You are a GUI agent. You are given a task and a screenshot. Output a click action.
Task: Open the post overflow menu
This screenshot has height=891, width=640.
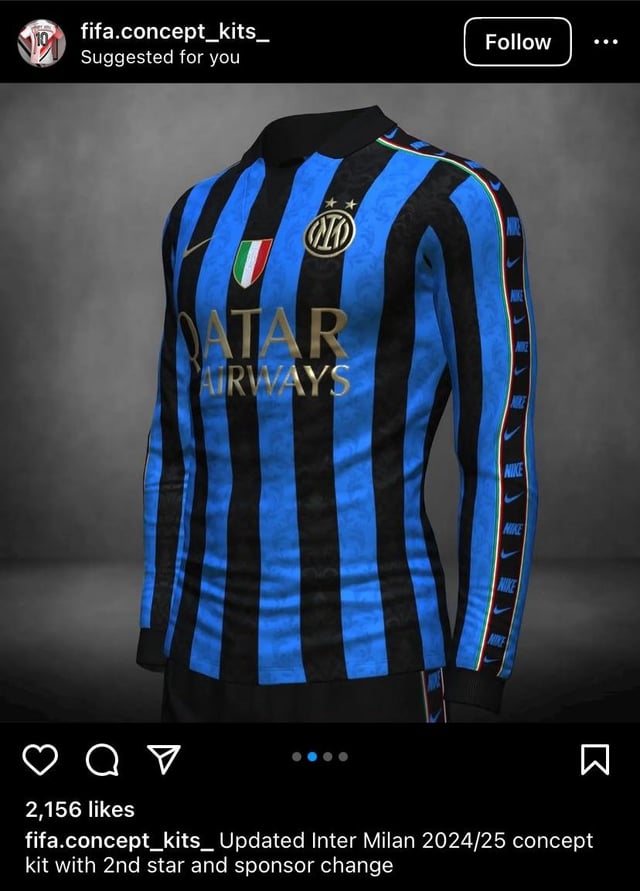point(606,42)
